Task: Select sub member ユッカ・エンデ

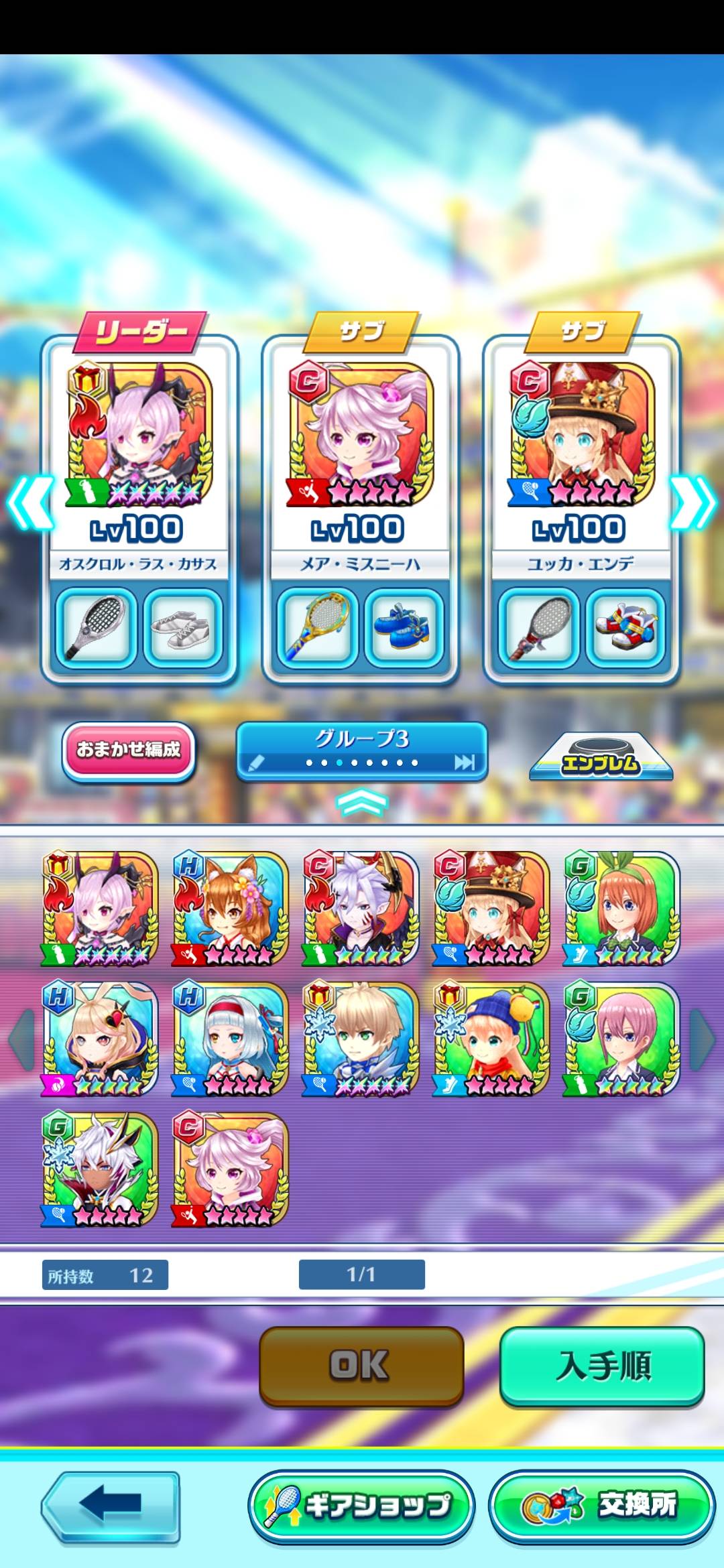Action: point(582,436)
